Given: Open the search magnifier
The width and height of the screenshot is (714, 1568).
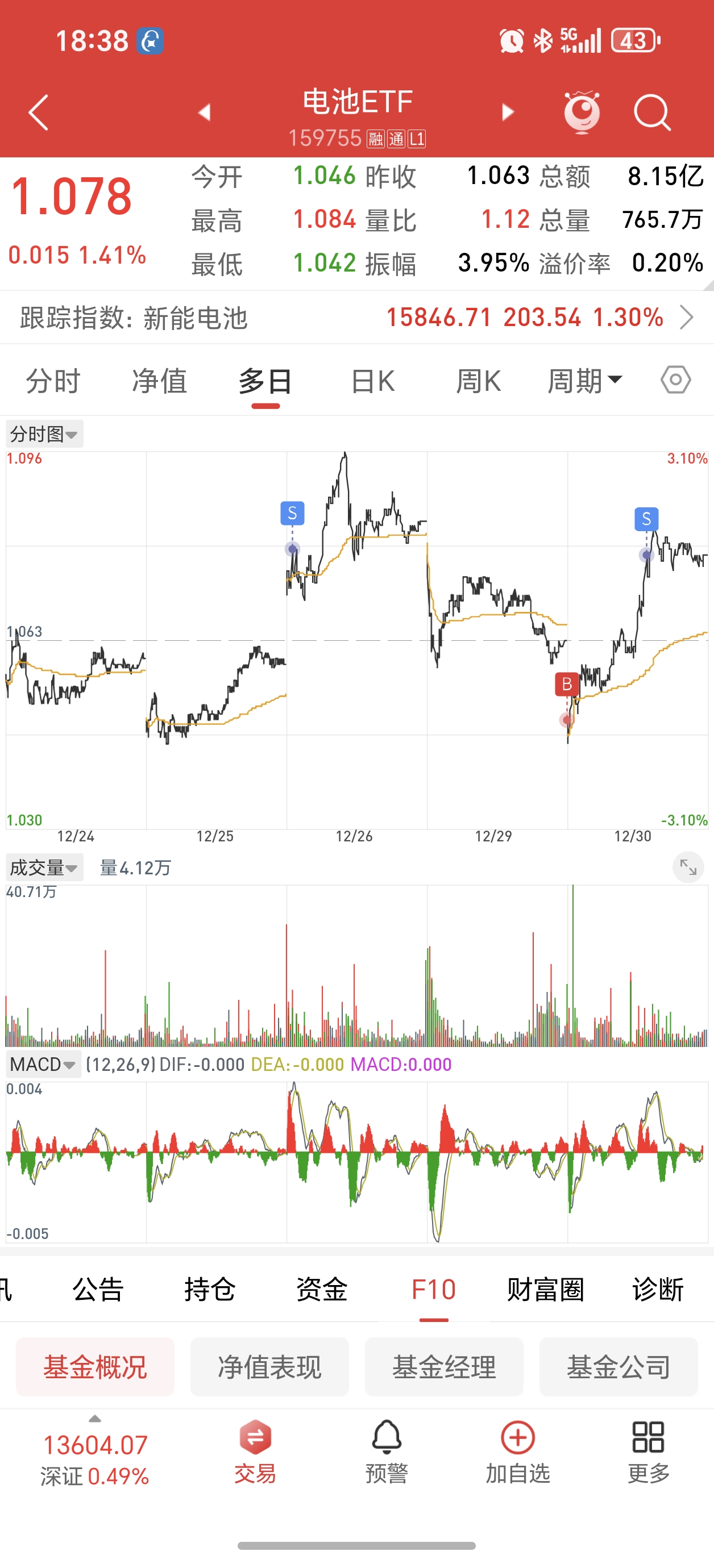Looking at the screenshot, I should click(x=652, y=112).
